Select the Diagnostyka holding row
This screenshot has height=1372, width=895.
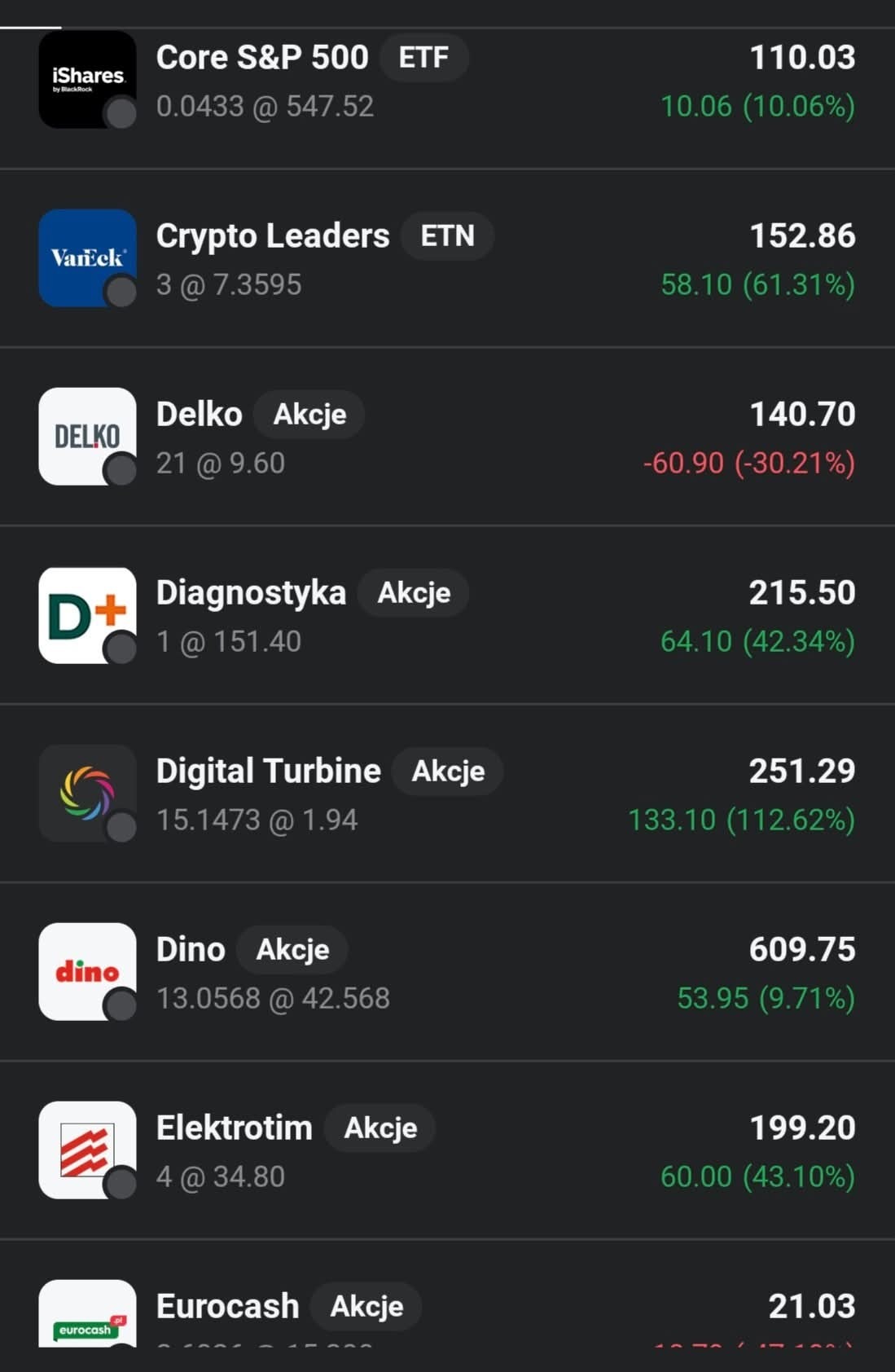(447, 616)
